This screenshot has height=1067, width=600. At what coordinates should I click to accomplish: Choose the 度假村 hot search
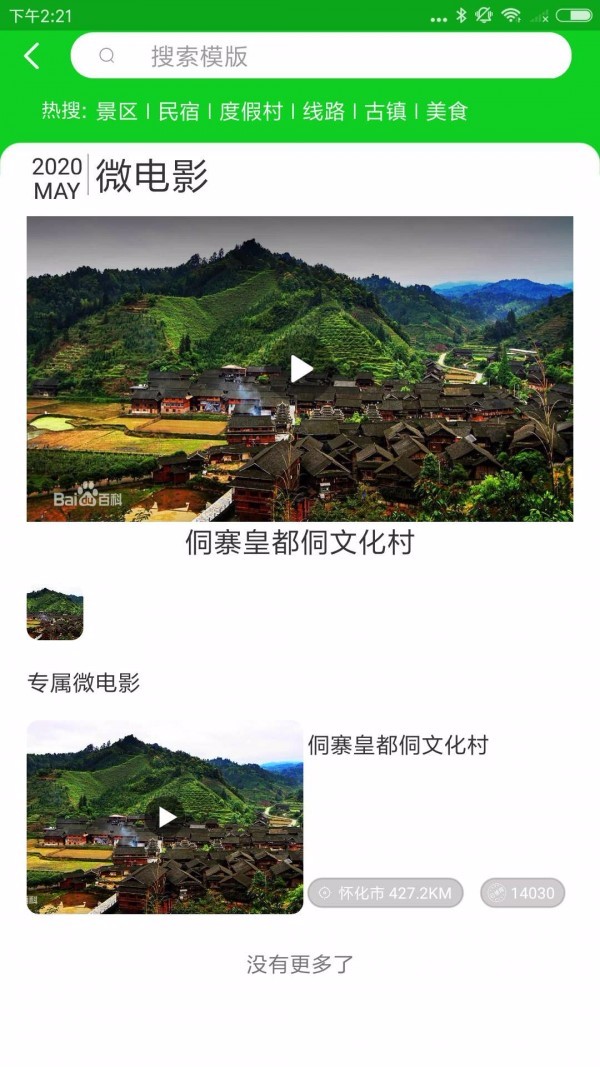pos(251,111)
